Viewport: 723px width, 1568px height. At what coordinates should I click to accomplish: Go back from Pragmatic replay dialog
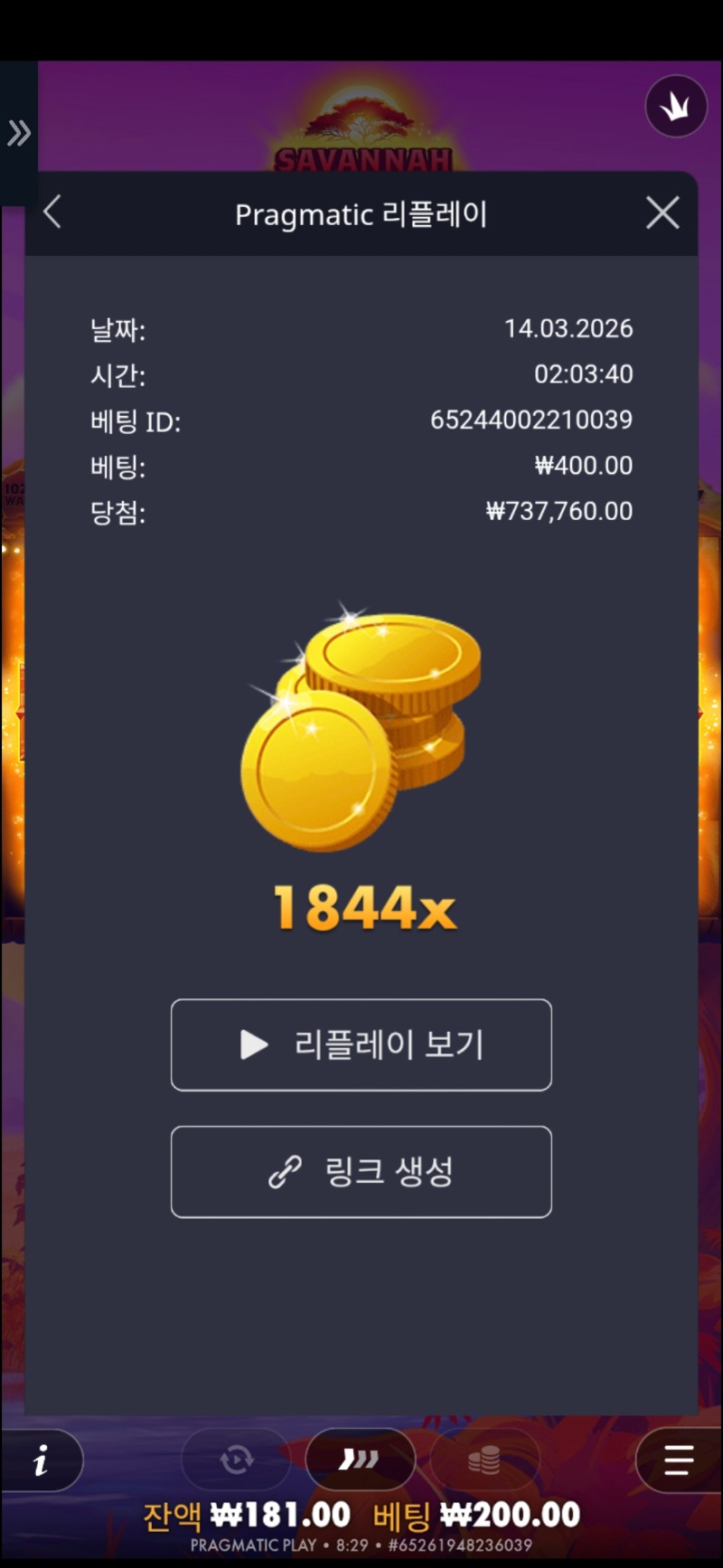click(52, 213)
